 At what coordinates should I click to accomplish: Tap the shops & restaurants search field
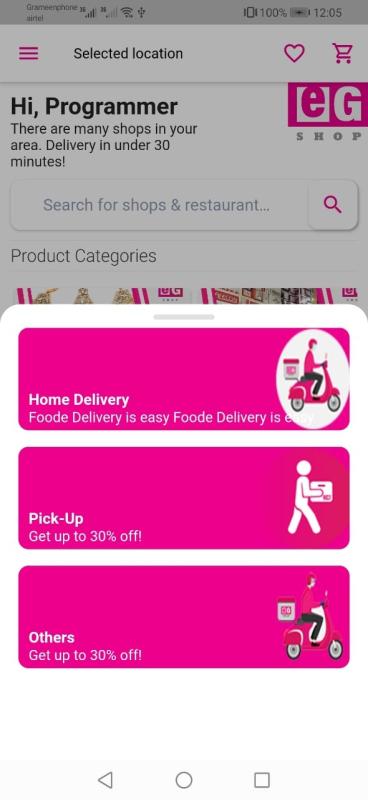point(159,205)
